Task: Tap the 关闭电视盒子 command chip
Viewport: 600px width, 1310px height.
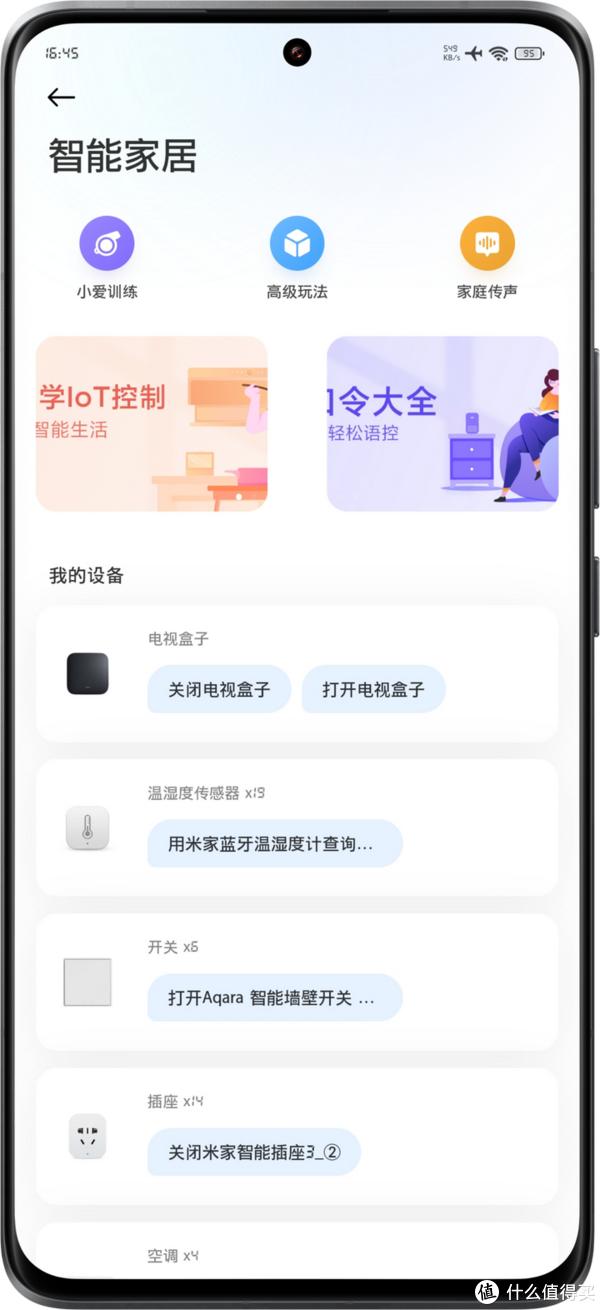Action: pos(219,690)
